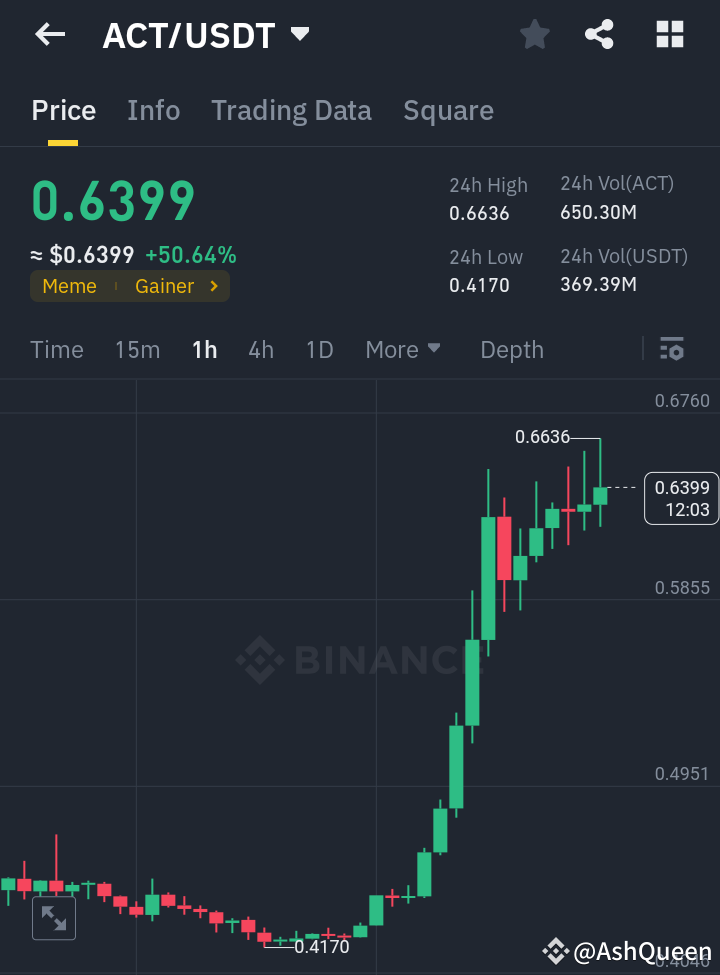The height and width of the screenshot is (975, 720).
Task: Select the Square tab
Action: click(x=448, y=110)
